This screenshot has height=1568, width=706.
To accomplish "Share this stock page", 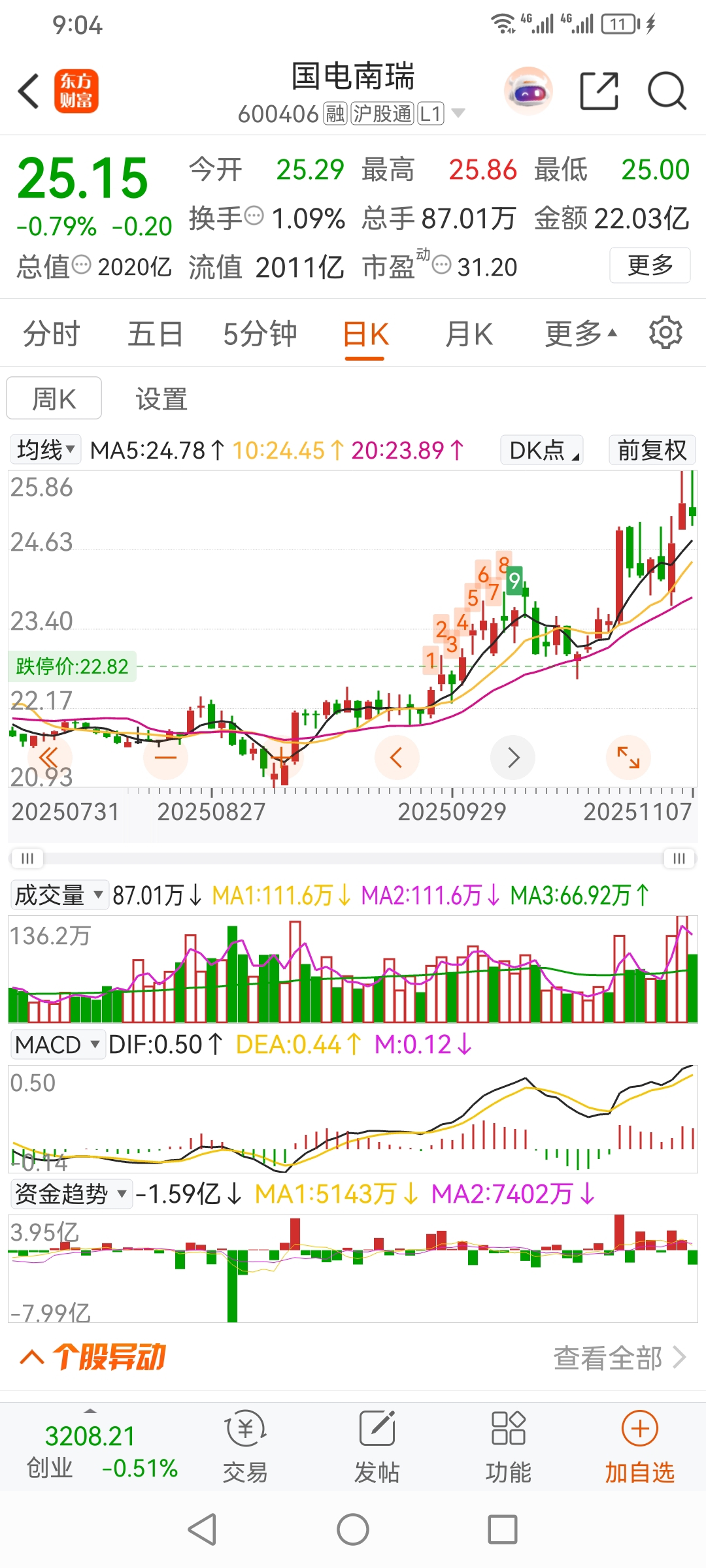I will (599, 91).
